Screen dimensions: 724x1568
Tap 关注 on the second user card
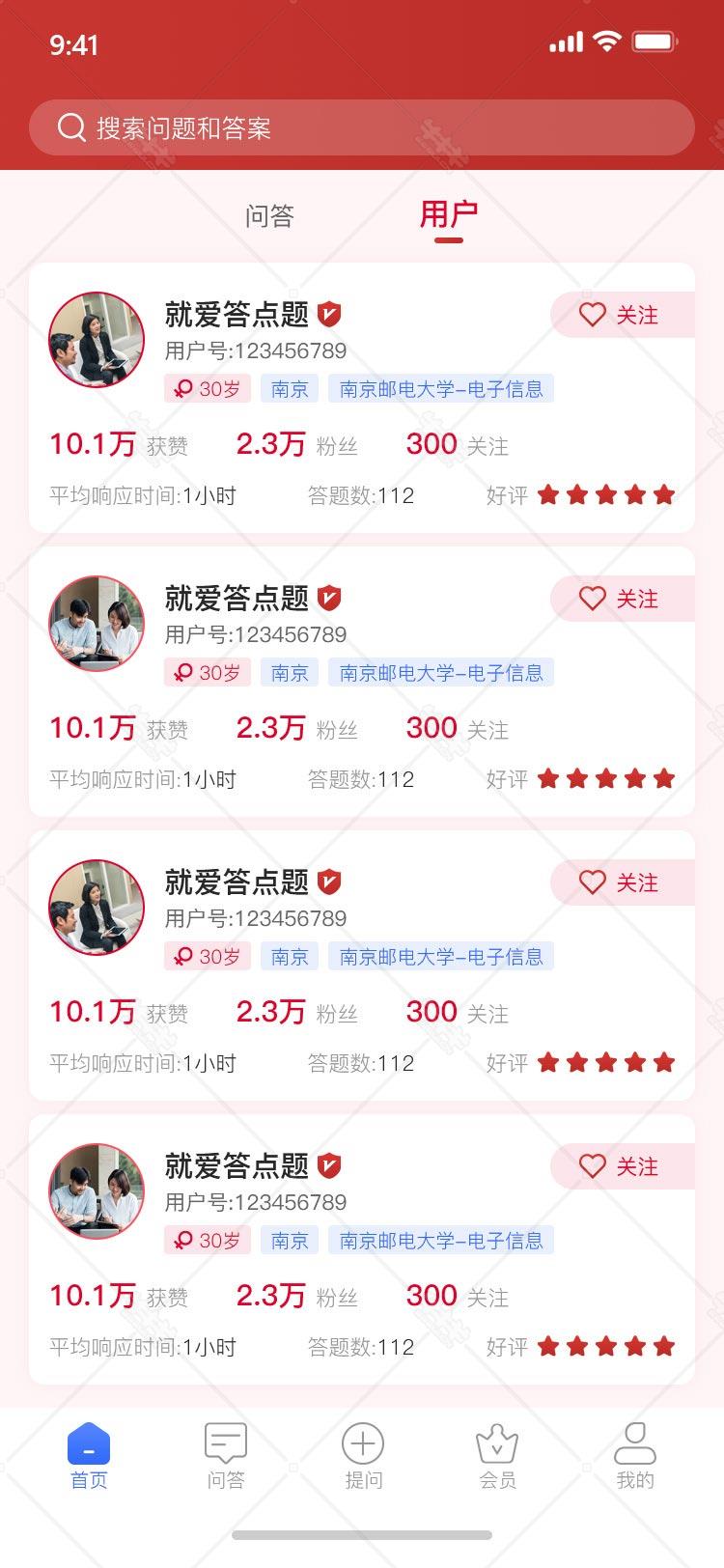pos(623,599)
